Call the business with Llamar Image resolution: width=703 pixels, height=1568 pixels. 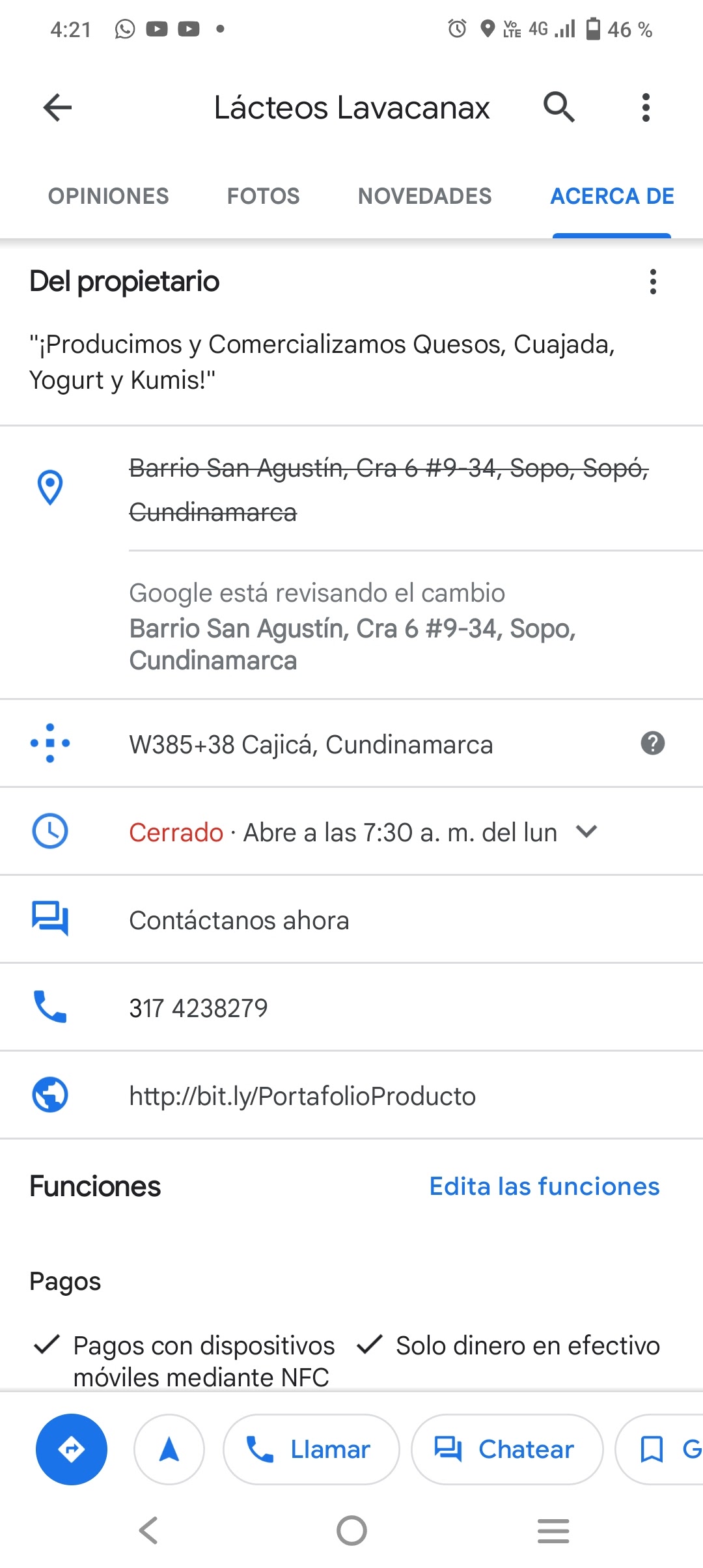310,1449
